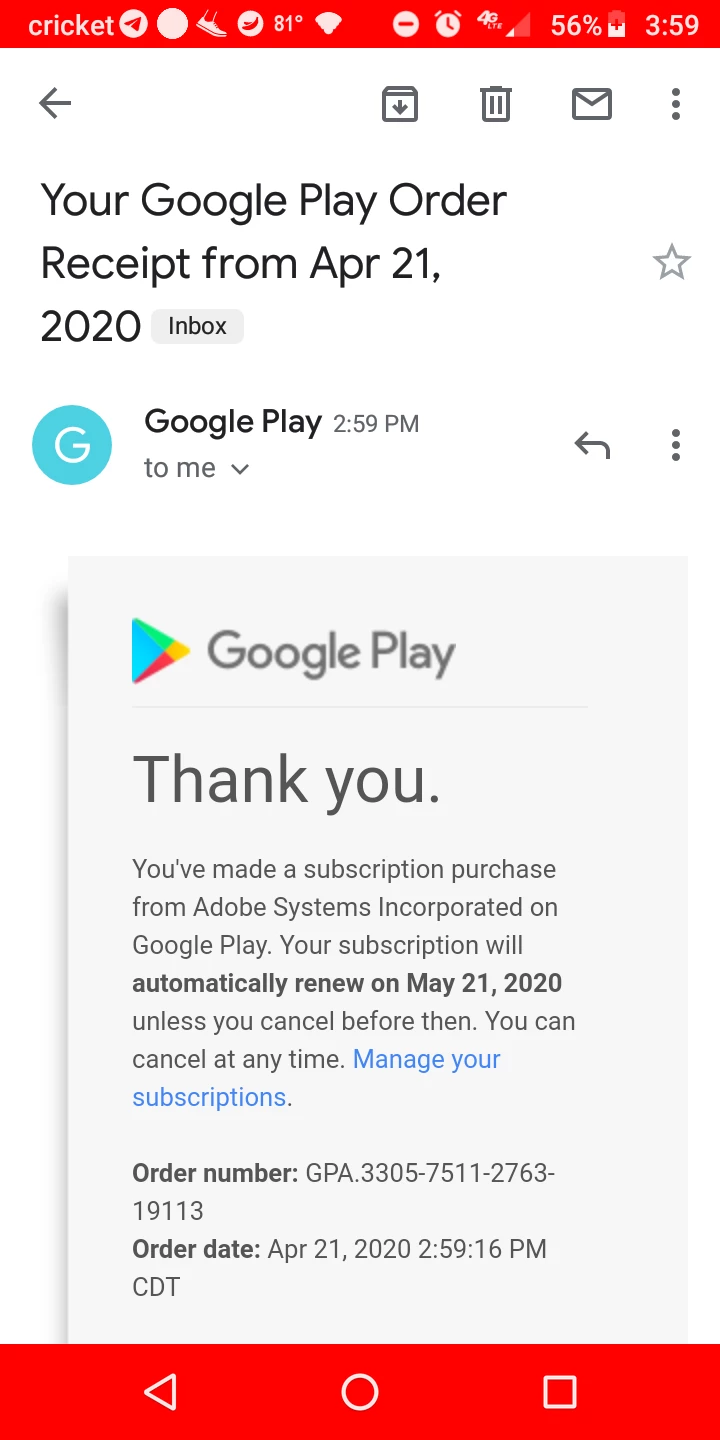The image size is (720, 1440).
Task: Mark this email as unread
Action: (591, 103)
